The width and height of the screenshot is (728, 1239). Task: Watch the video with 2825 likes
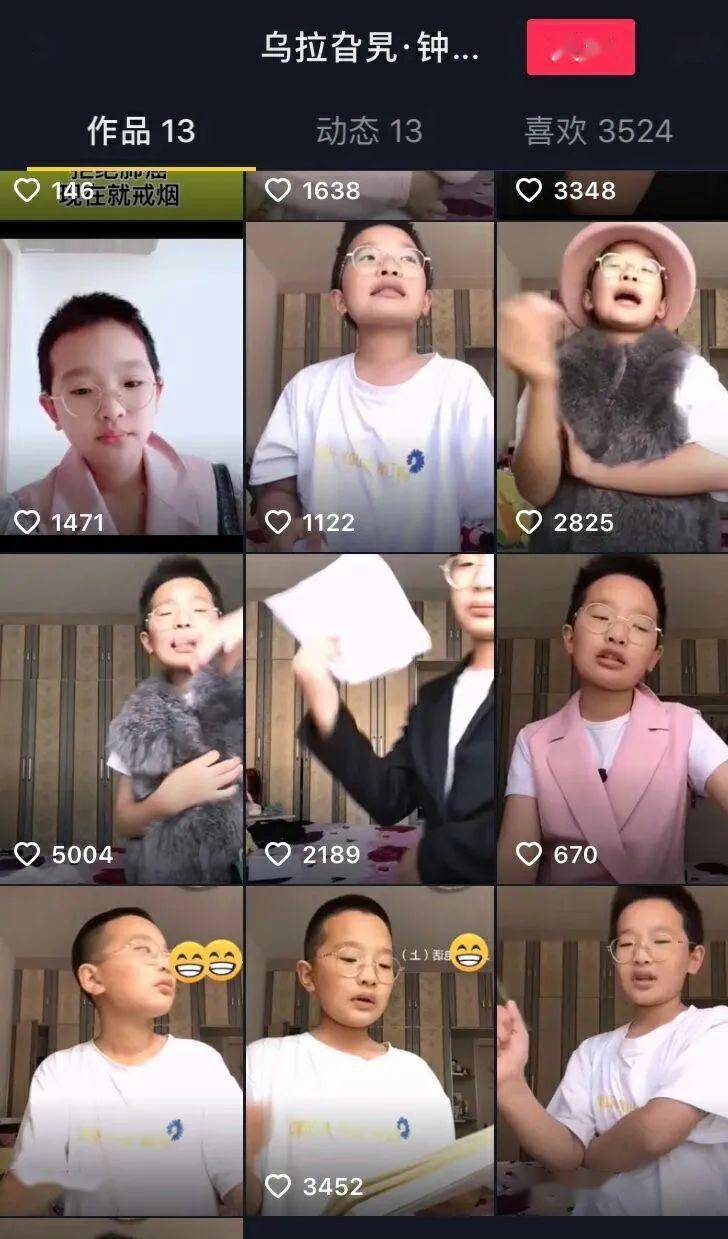click(x=612, y=385)
